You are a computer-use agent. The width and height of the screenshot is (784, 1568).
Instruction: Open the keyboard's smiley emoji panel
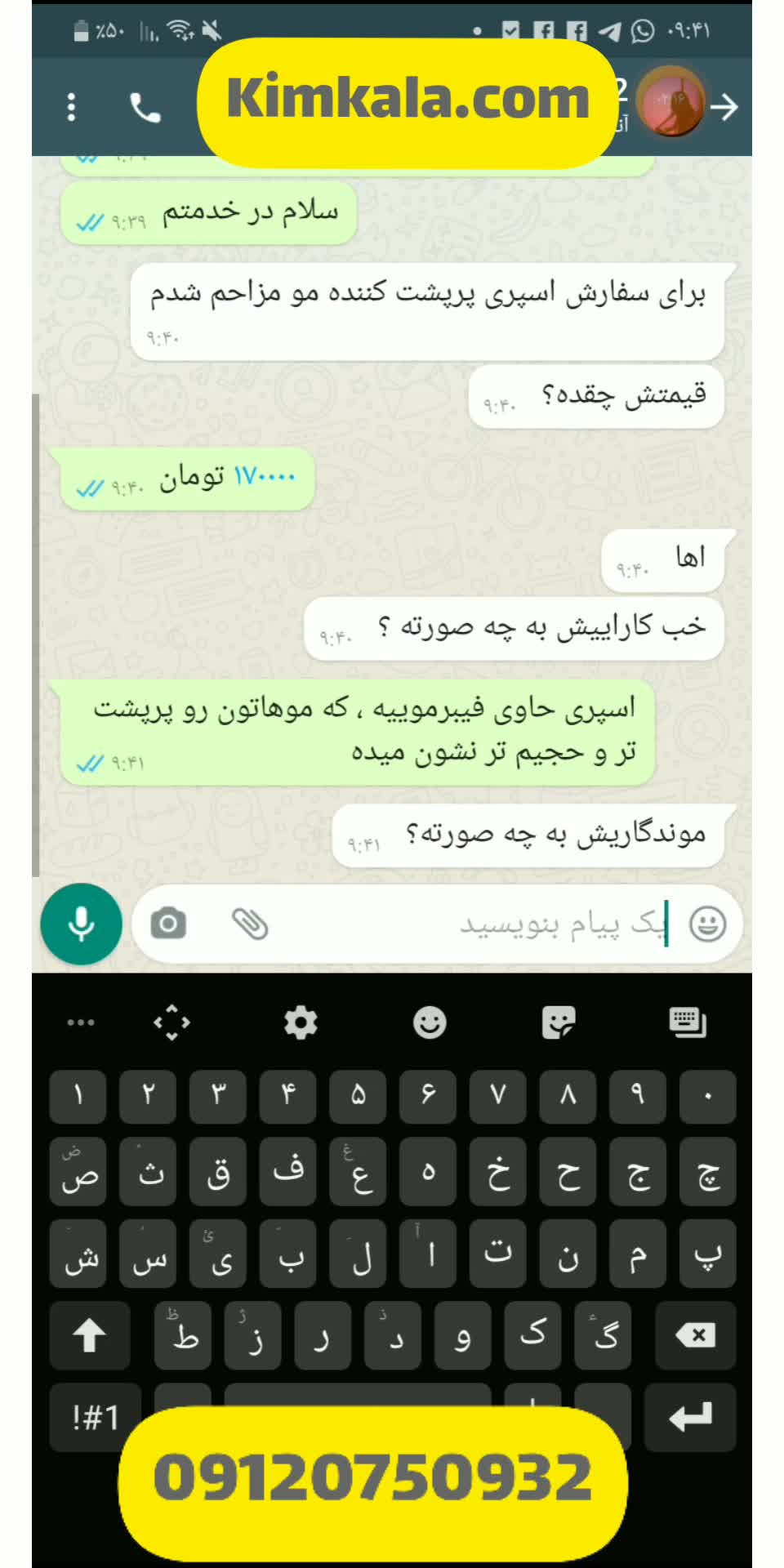click(x=430, y=1022)
